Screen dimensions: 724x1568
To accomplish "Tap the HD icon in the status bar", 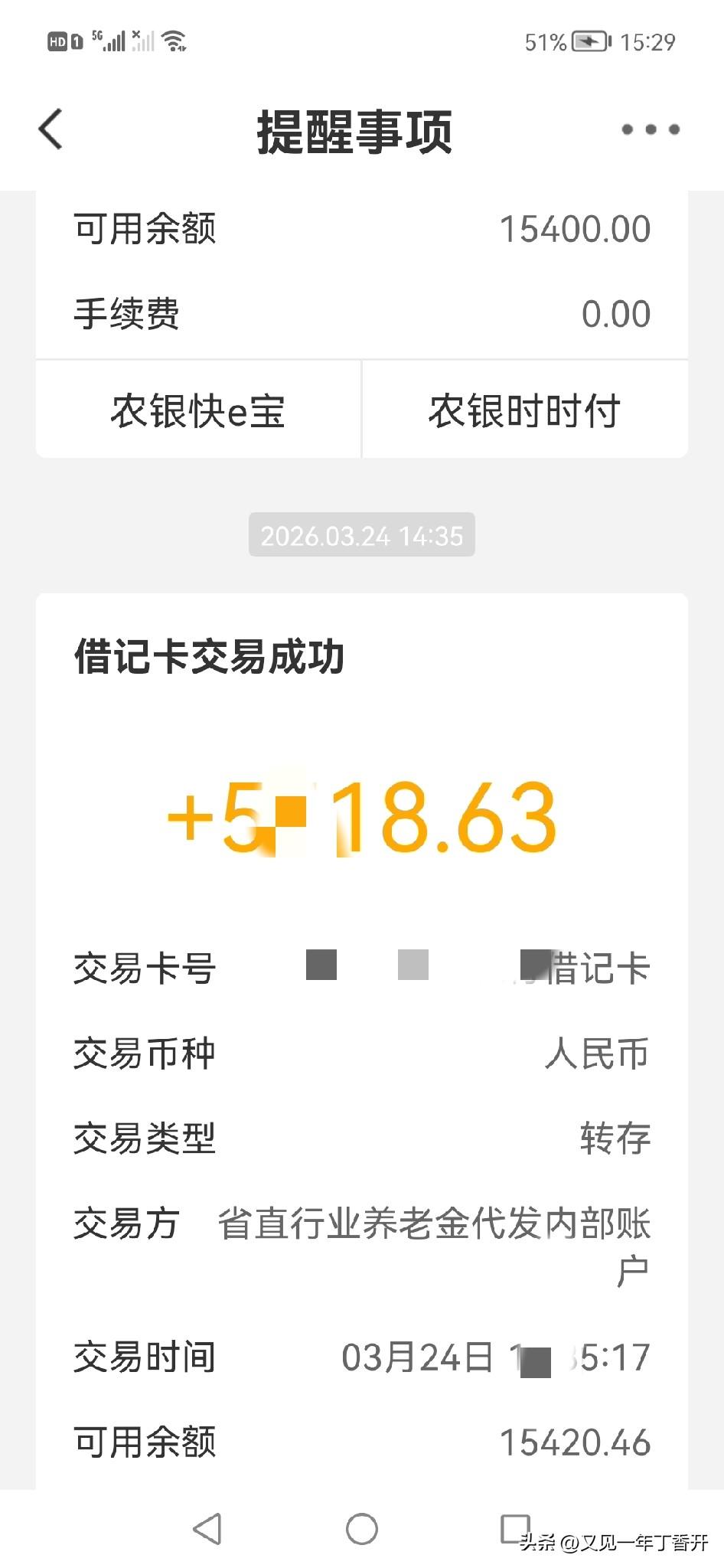I will (x=56, y=41).
